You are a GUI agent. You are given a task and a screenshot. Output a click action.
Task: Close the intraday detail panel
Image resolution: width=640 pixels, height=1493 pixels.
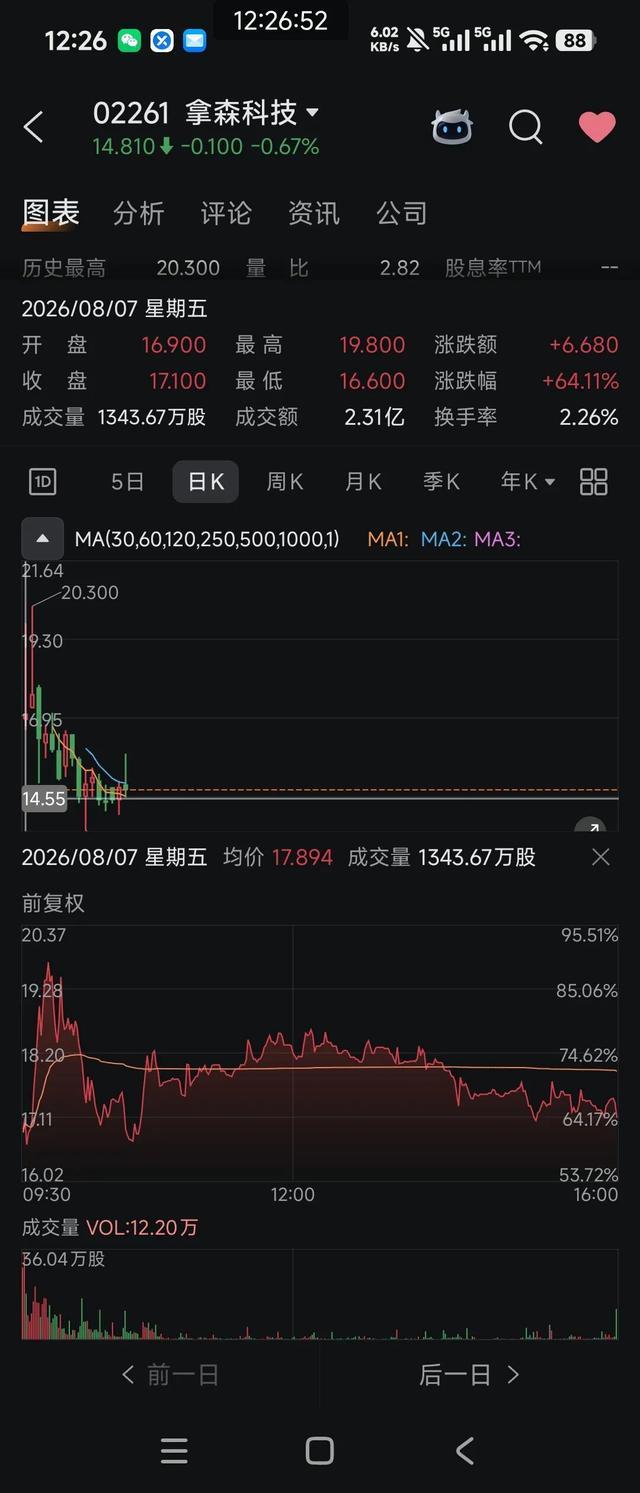click(600, 857)
